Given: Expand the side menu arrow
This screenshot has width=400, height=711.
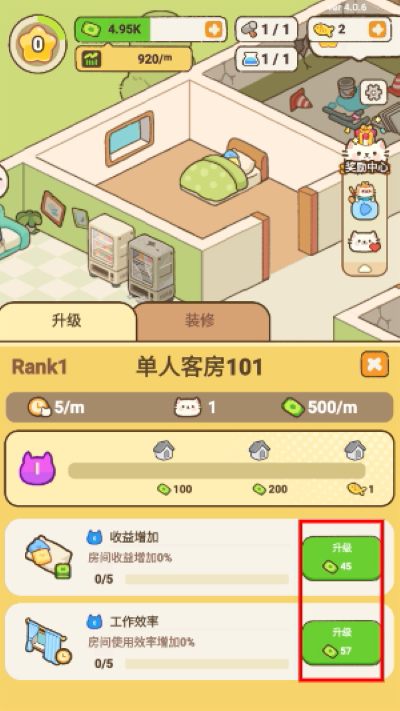Looking at the screenshot, I should pos(365,268).
